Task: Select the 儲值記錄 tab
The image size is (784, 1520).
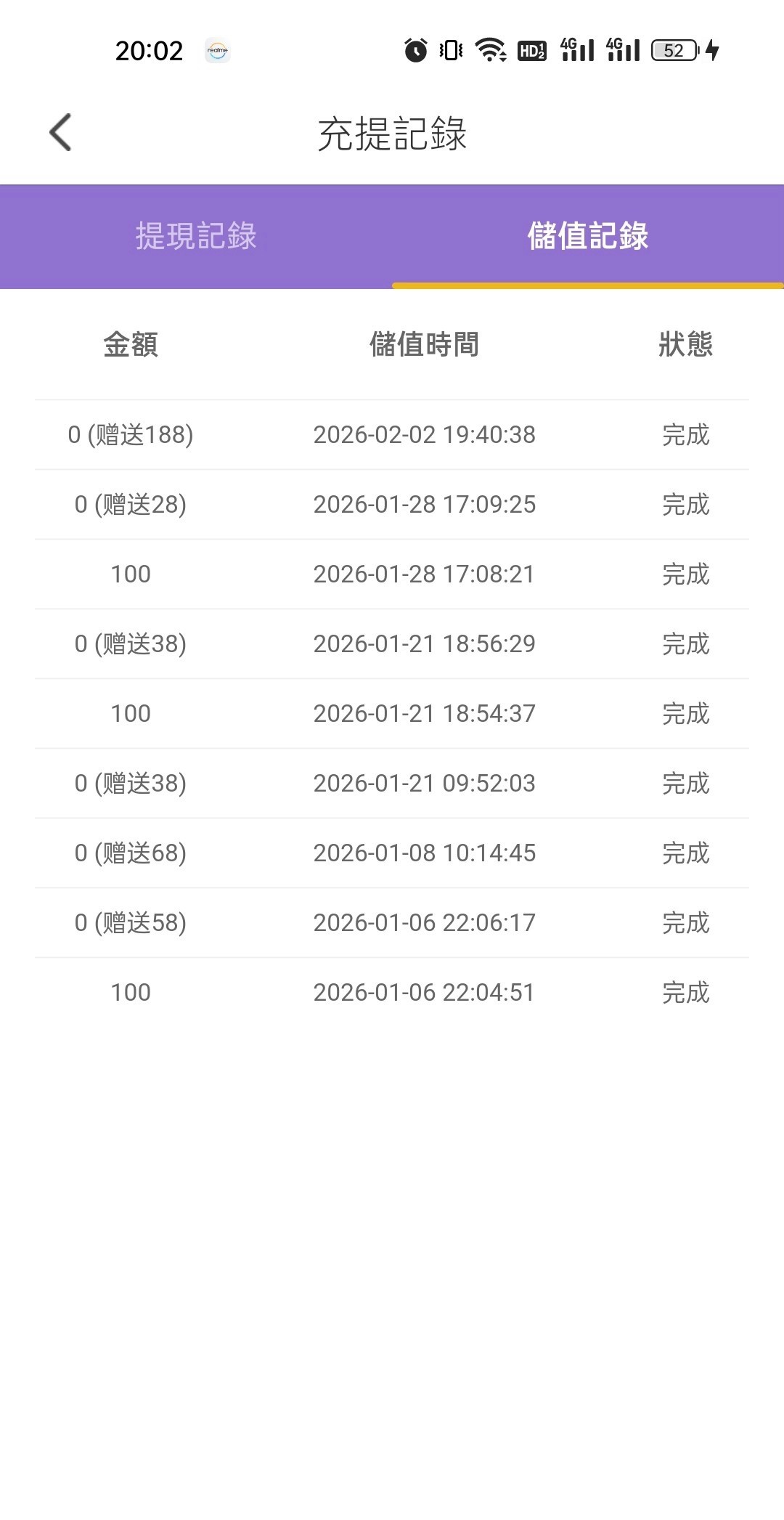Action: pos(587,236)
